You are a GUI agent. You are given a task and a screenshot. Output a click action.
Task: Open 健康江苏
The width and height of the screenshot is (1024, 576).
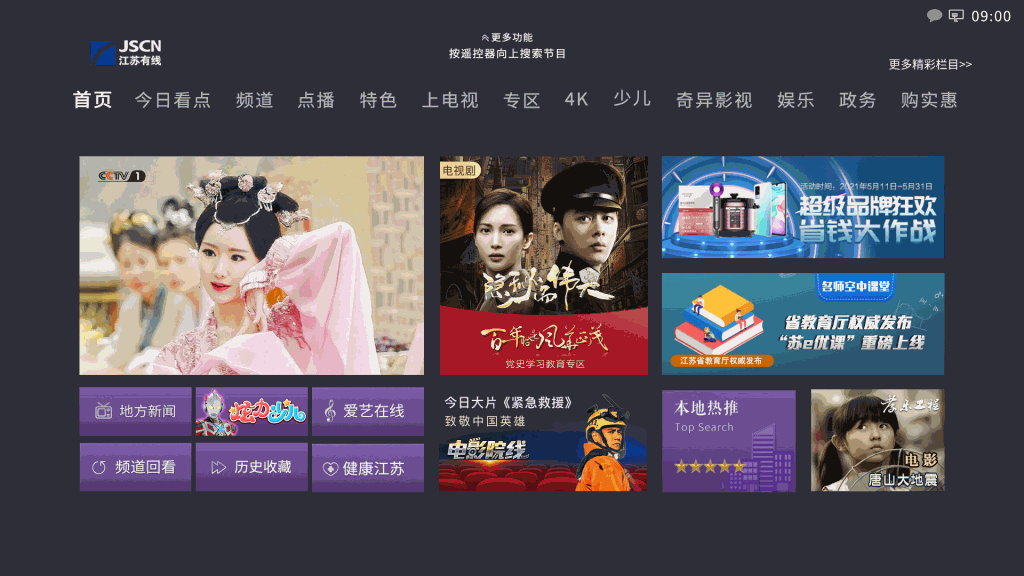tap(367, 468)
